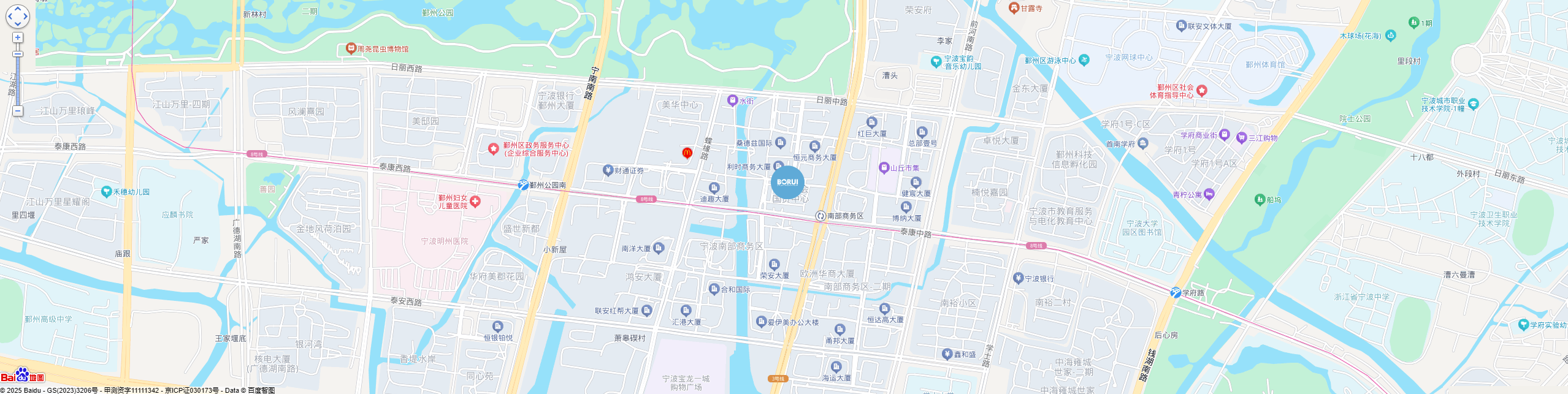Screen dimensions: 1568x394
Task: Zoom in with the plus button
Action: 18,38
